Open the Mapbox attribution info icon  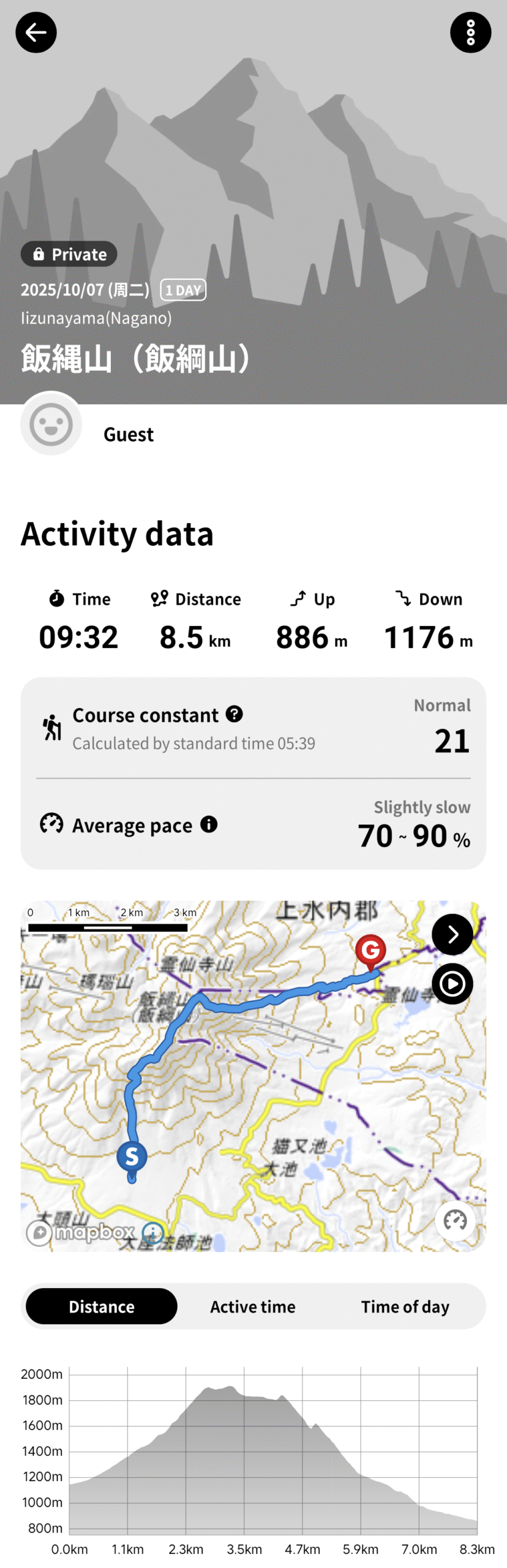coord(152,1232)
